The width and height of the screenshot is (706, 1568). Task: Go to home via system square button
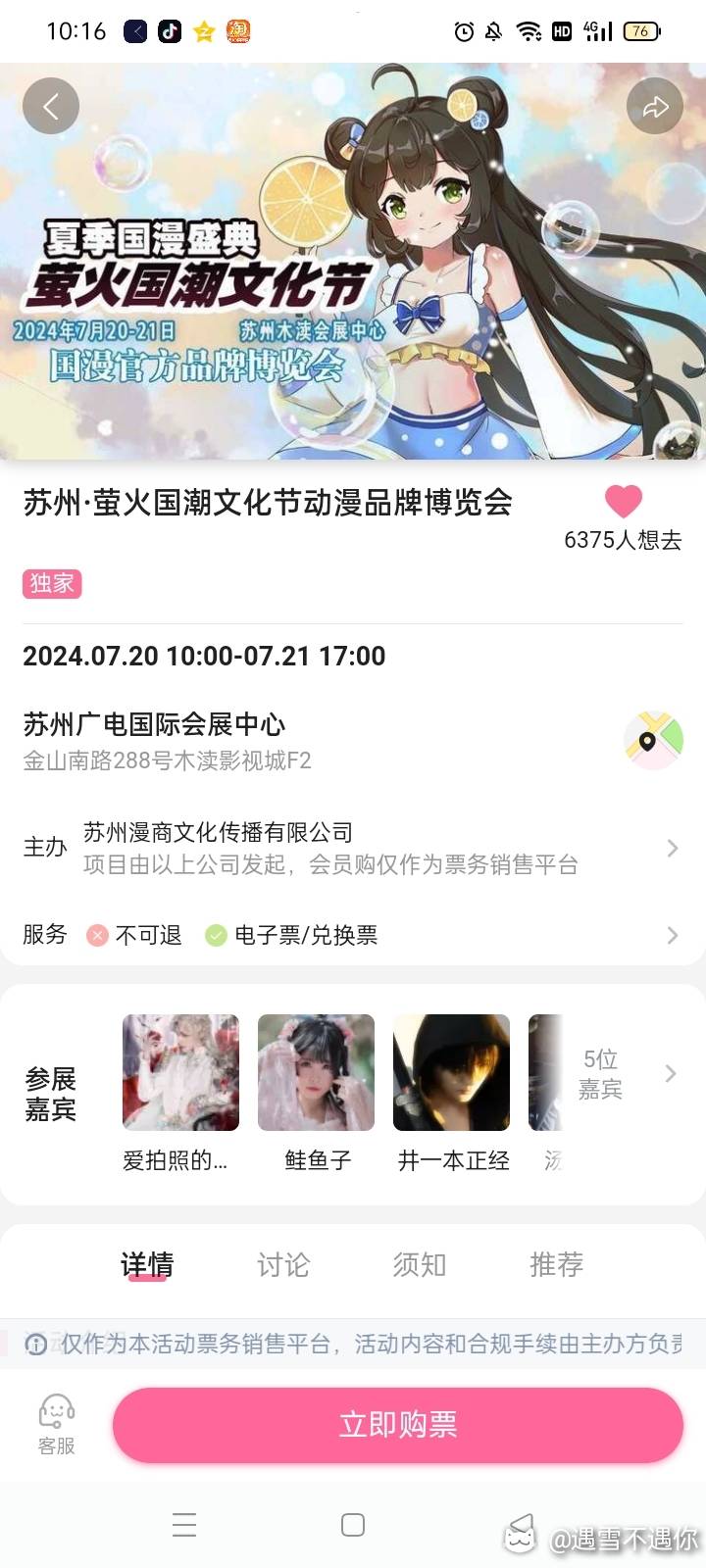pyautogui.click(x=353, y=1525)
